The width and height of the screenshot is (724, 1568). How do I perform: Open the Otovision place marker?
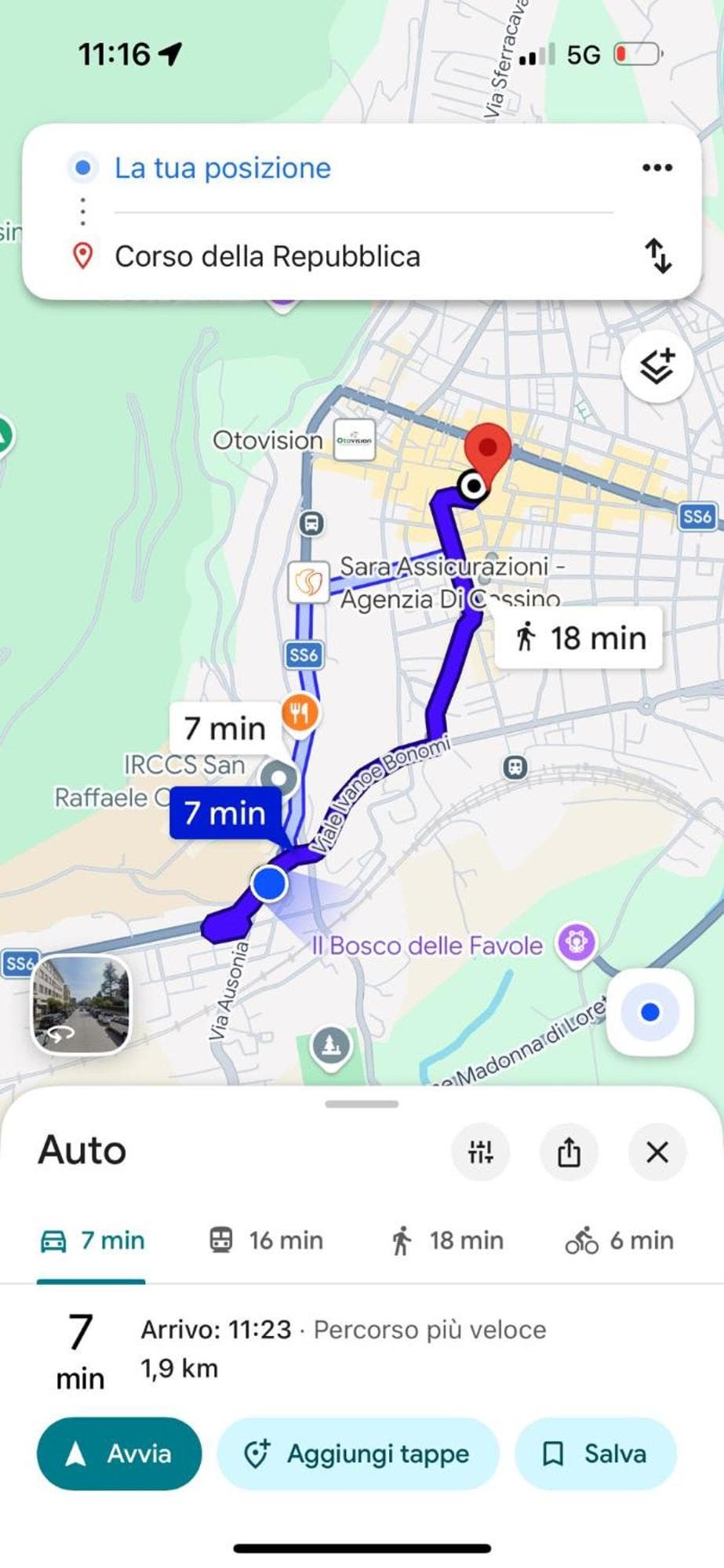[x=354, y=440]
